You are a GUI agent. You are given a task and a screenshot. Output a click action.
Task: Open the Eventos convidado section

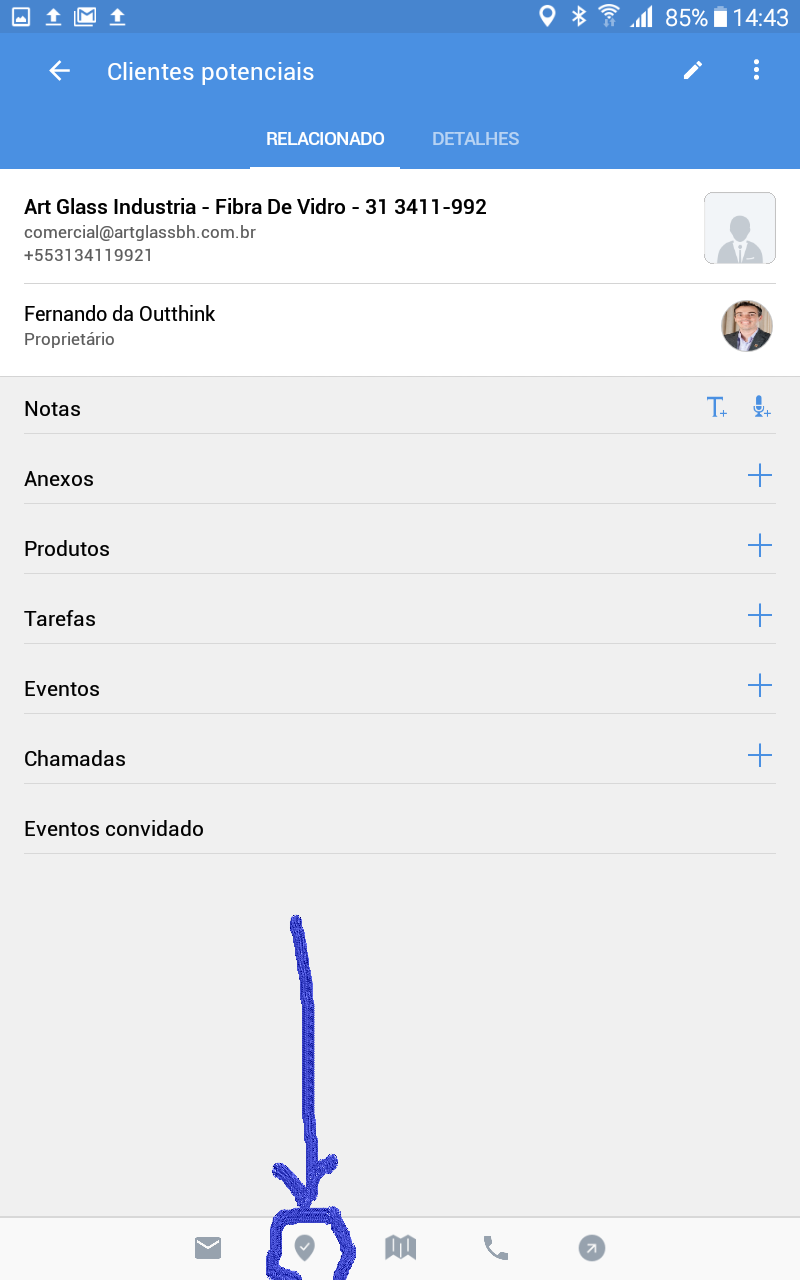click(x=114, y=829)
